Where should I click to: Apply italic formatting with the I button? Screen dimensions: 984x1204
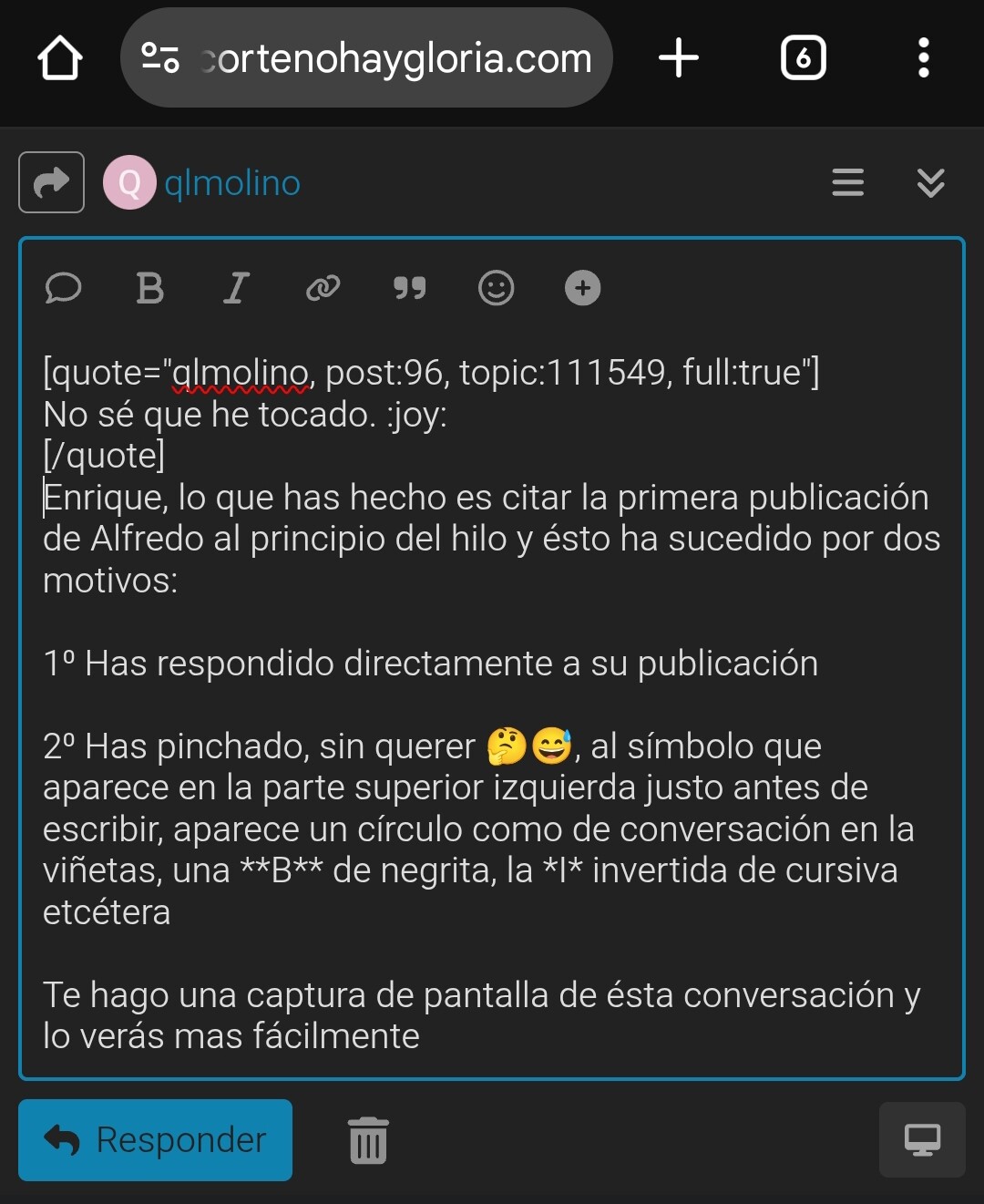point(236,288)
